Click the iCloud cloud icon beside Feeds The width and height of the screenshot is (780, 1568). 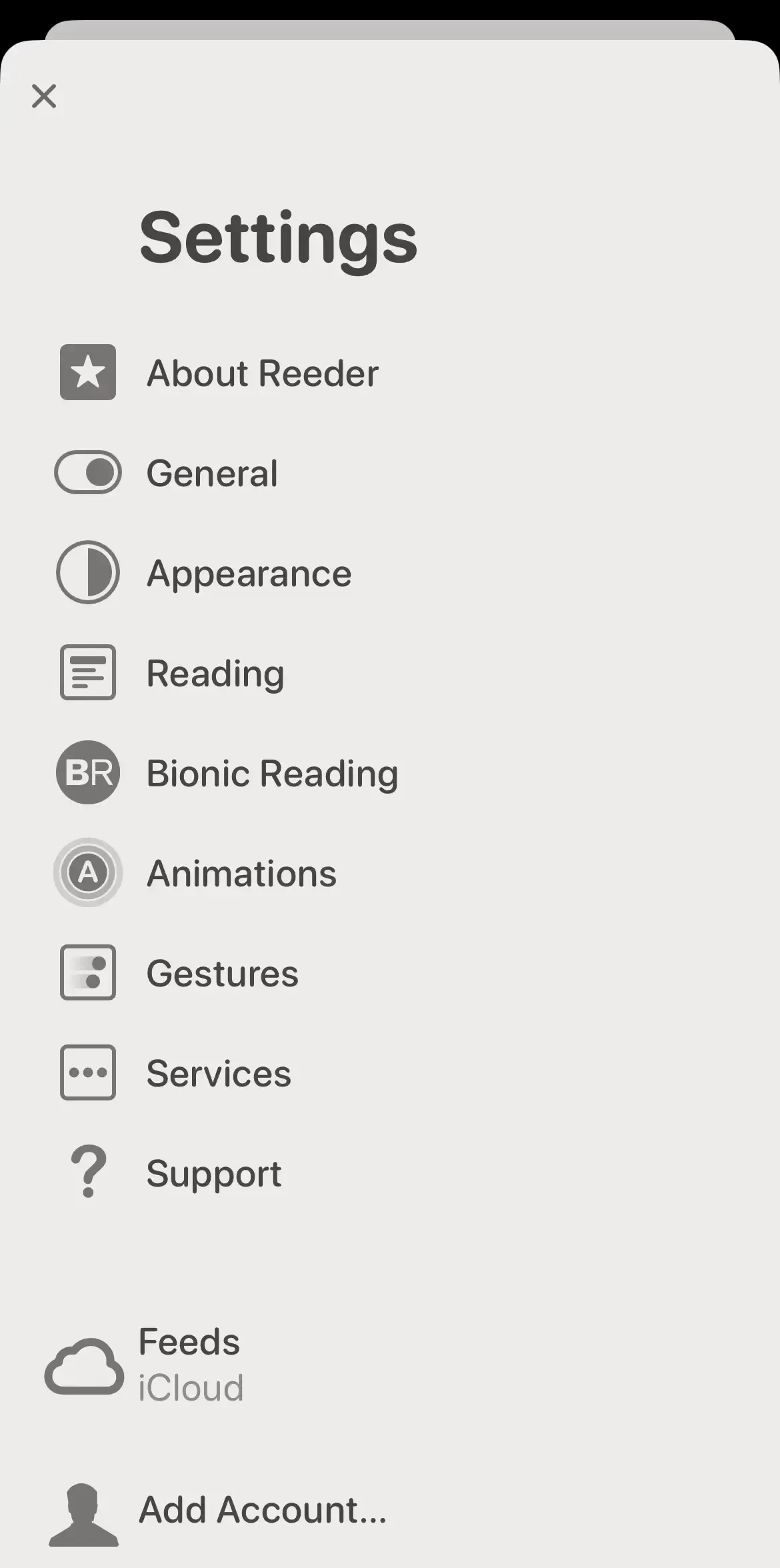tap(81, 1364)
